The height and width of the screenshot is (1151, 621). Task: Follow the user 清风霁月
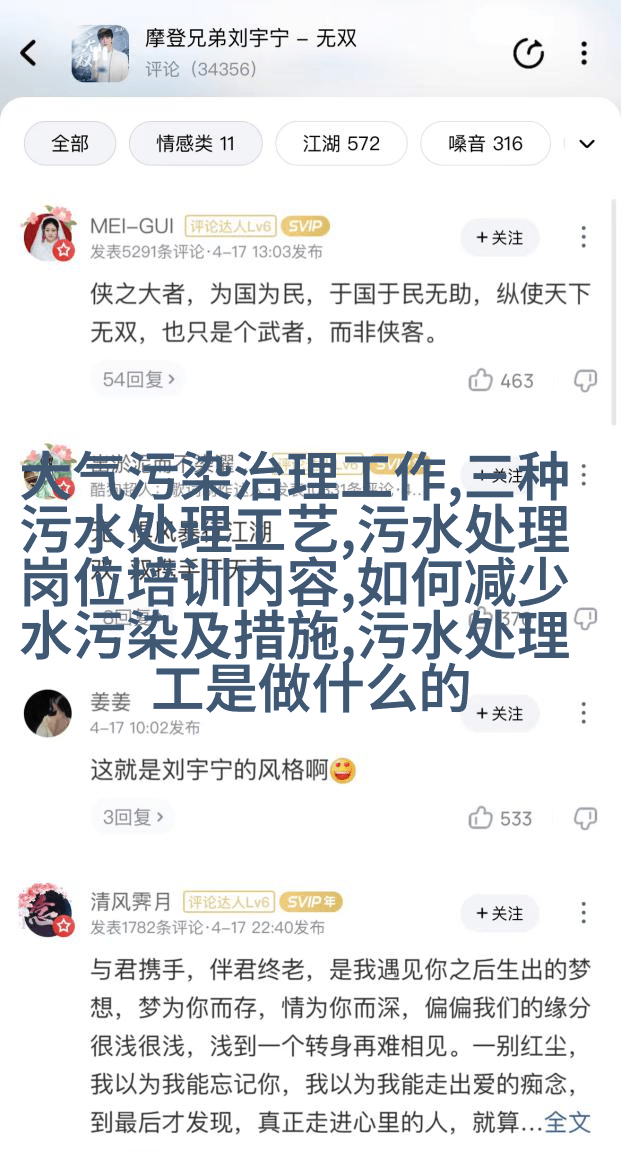[x=499, y=913]
